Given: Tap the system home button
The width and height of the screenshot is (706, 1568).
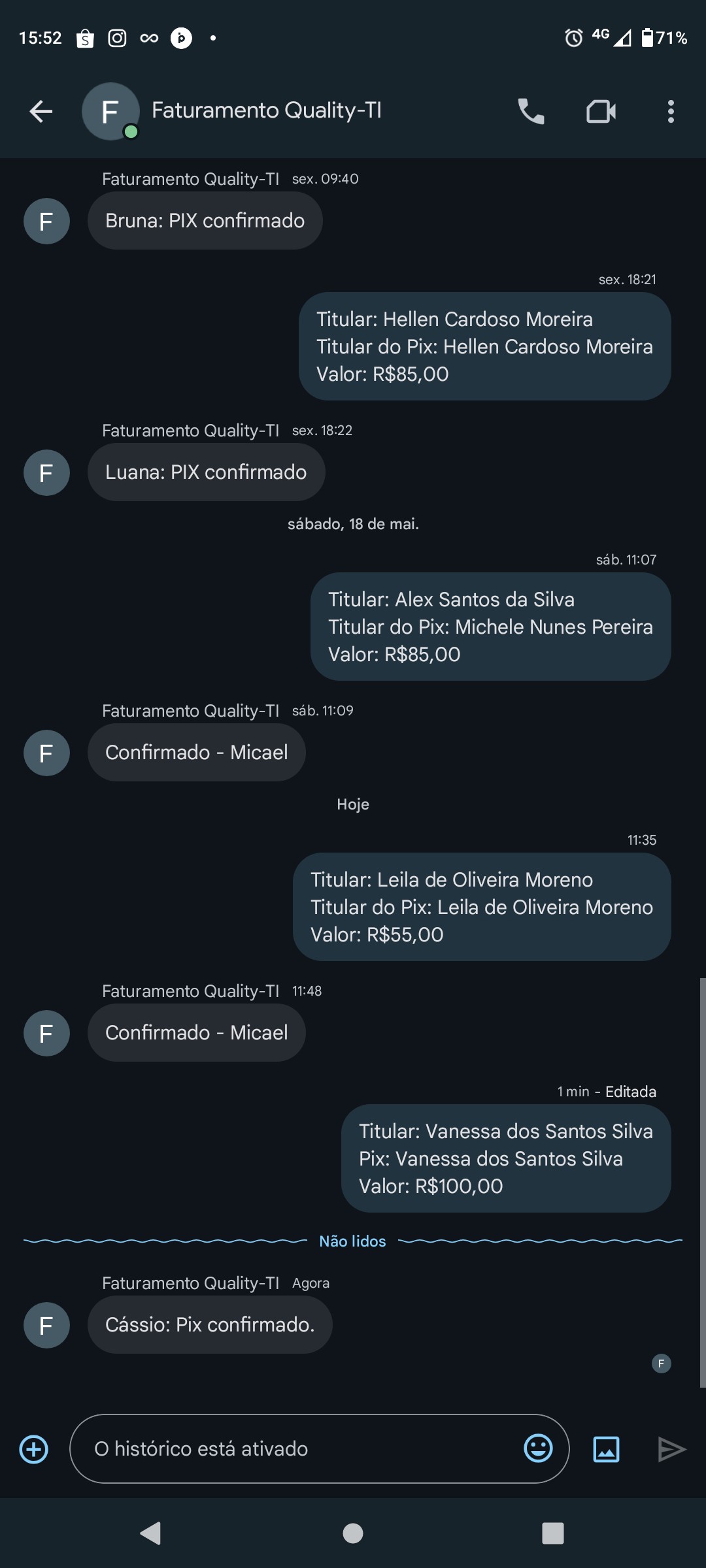Looking at the screenshot, I should [353, 1533].
